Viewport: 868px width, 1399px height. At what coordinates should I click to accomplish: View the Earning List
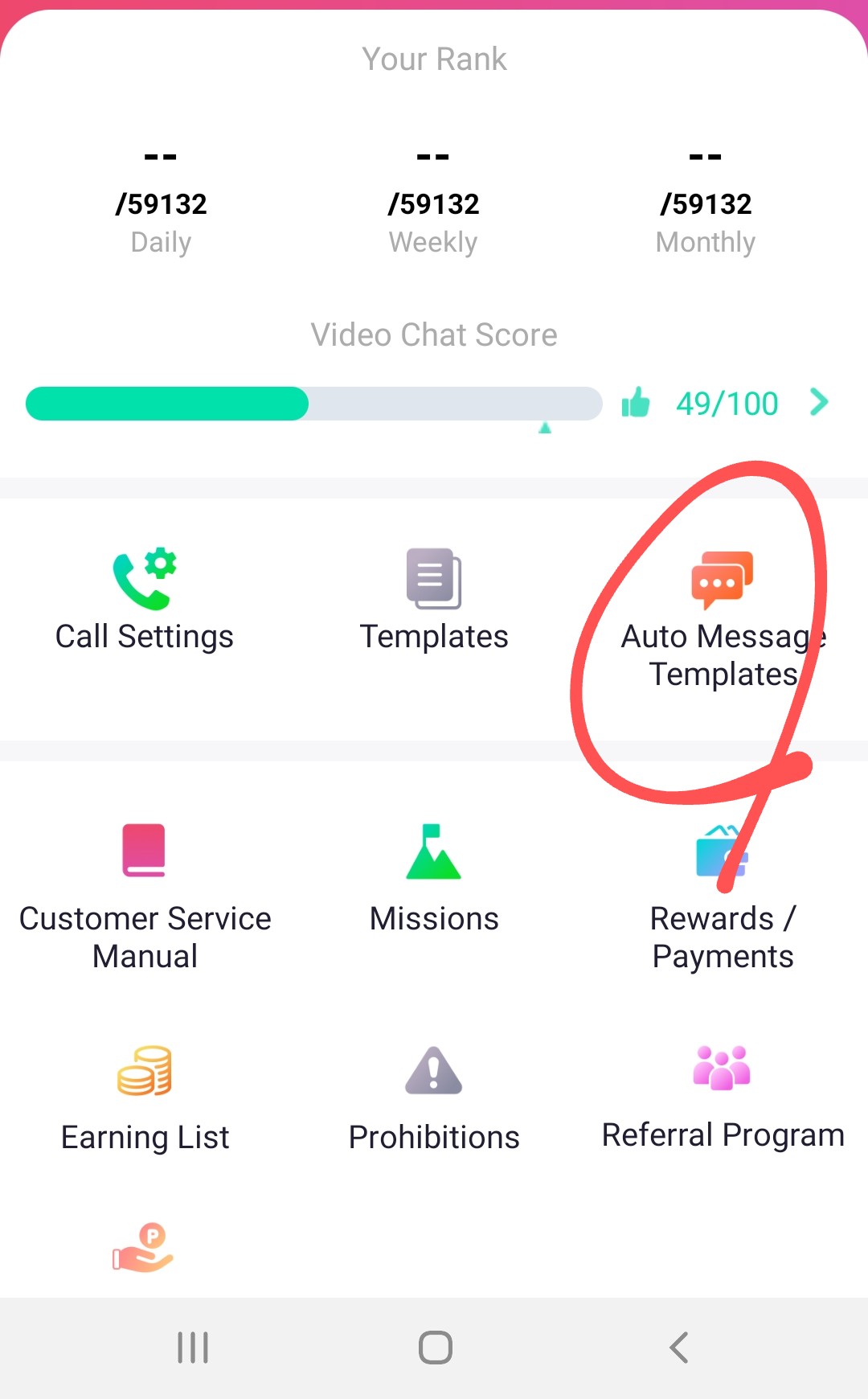pyautogui.click(x=145, y=1097)
